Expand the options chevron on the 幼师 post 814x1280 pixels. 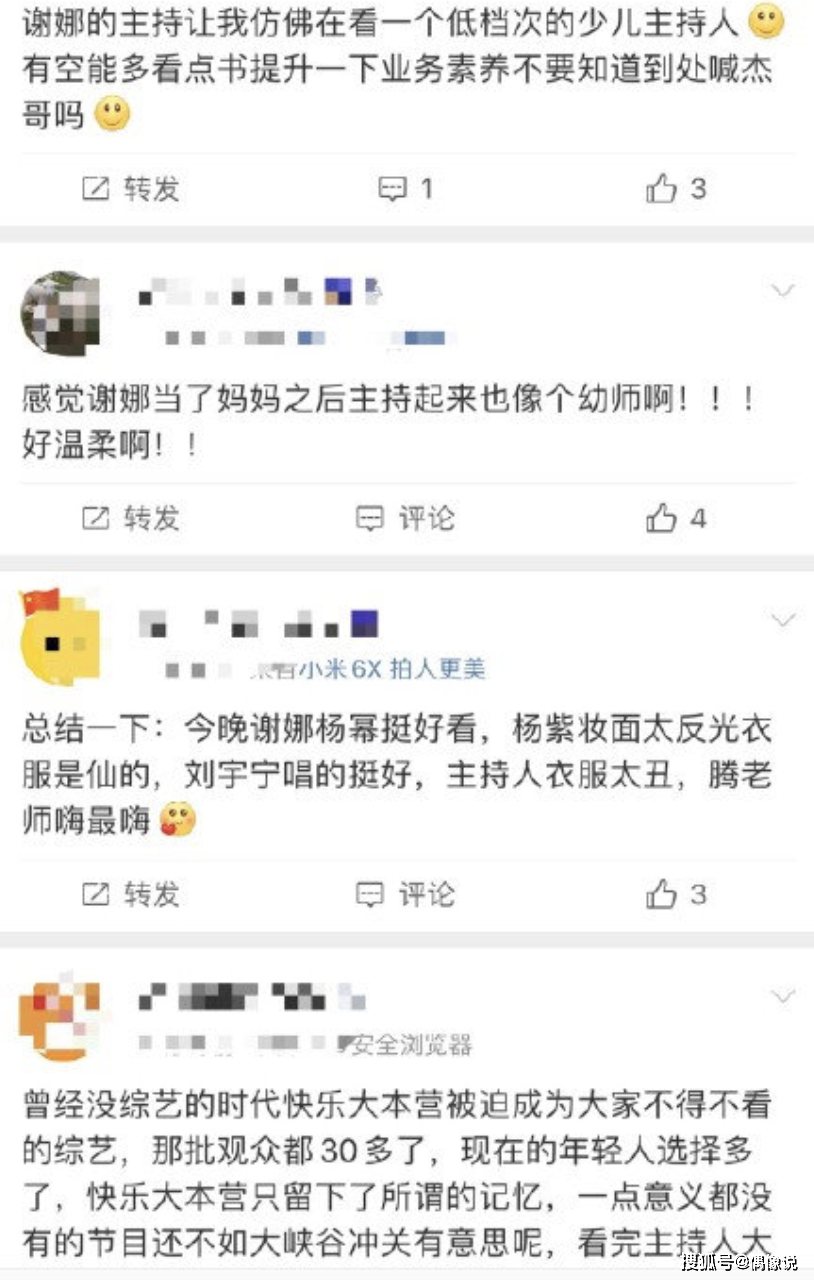click(x=782, y=291)
